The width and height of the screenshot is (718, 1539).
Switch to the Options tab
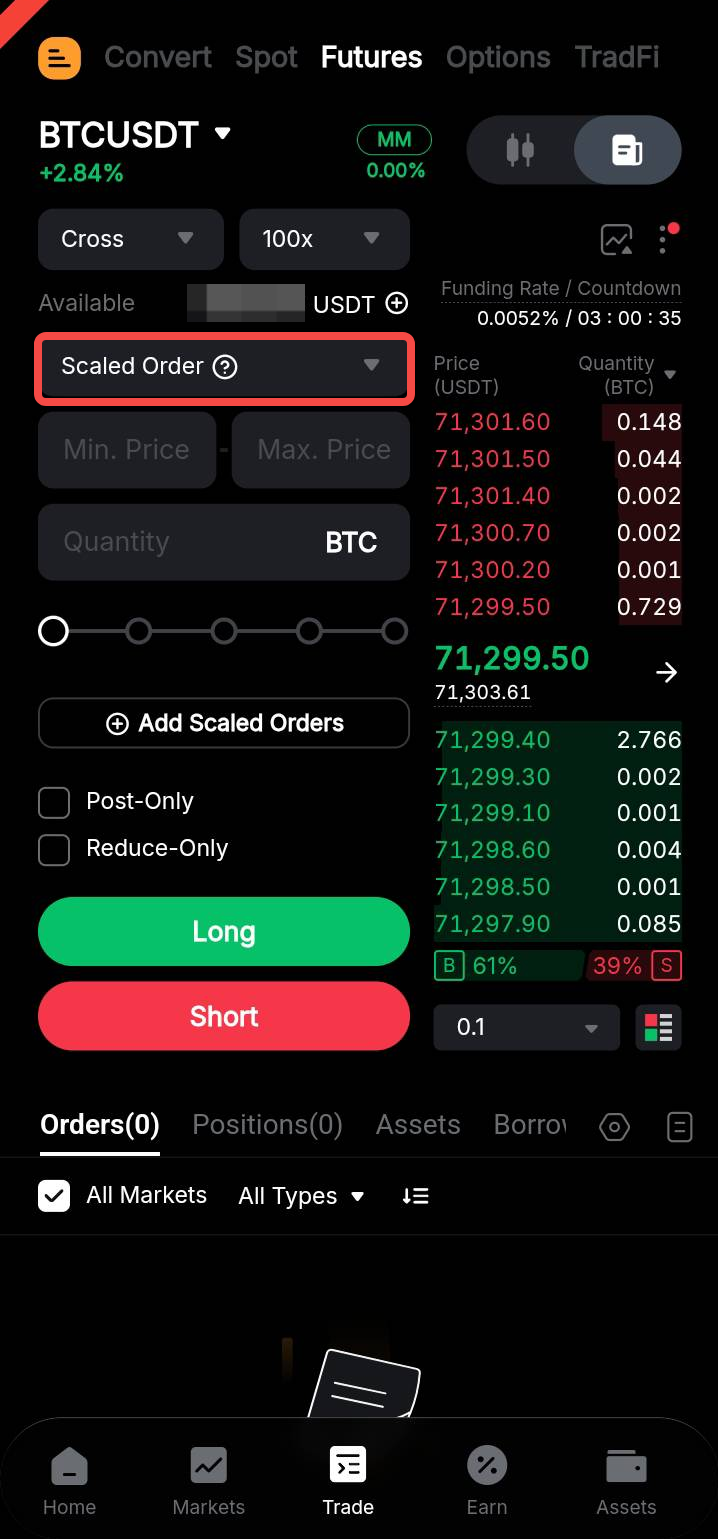(498, 57)
